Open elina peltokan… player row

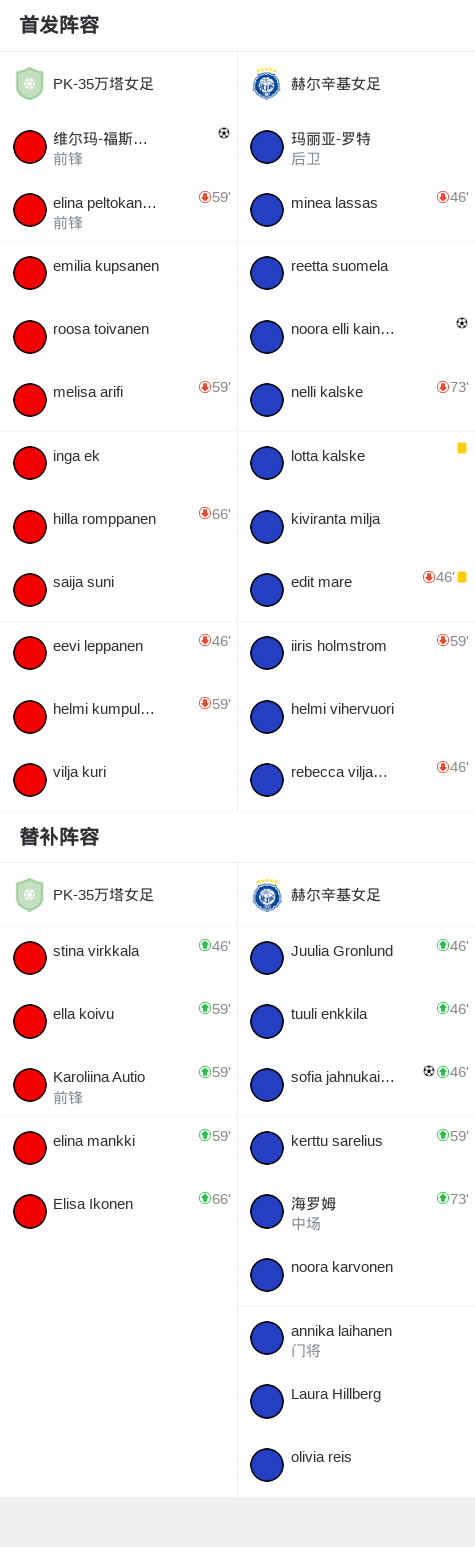tap(118, 210)
